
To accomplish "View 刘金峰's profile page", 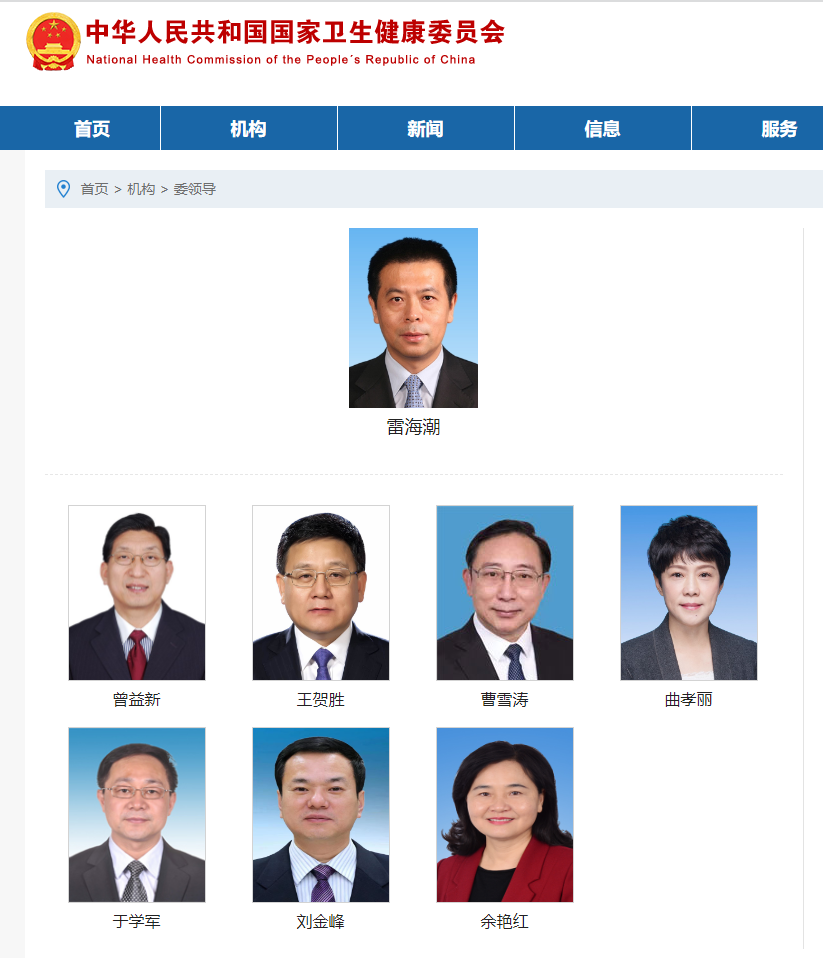I will (321, 815).
